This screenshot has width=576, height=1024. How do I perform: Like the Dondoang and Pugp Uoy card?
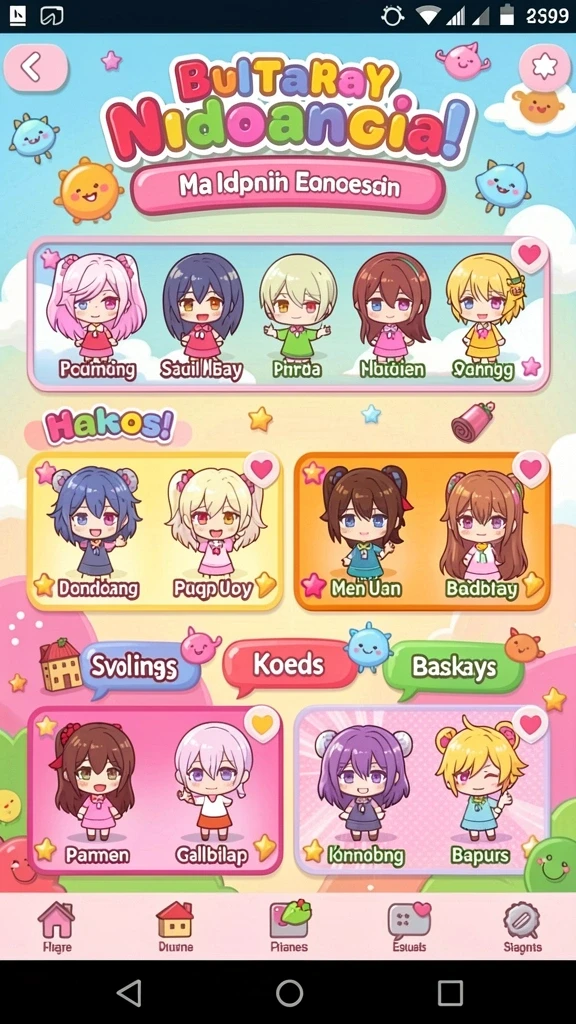(x=262, y=469)
